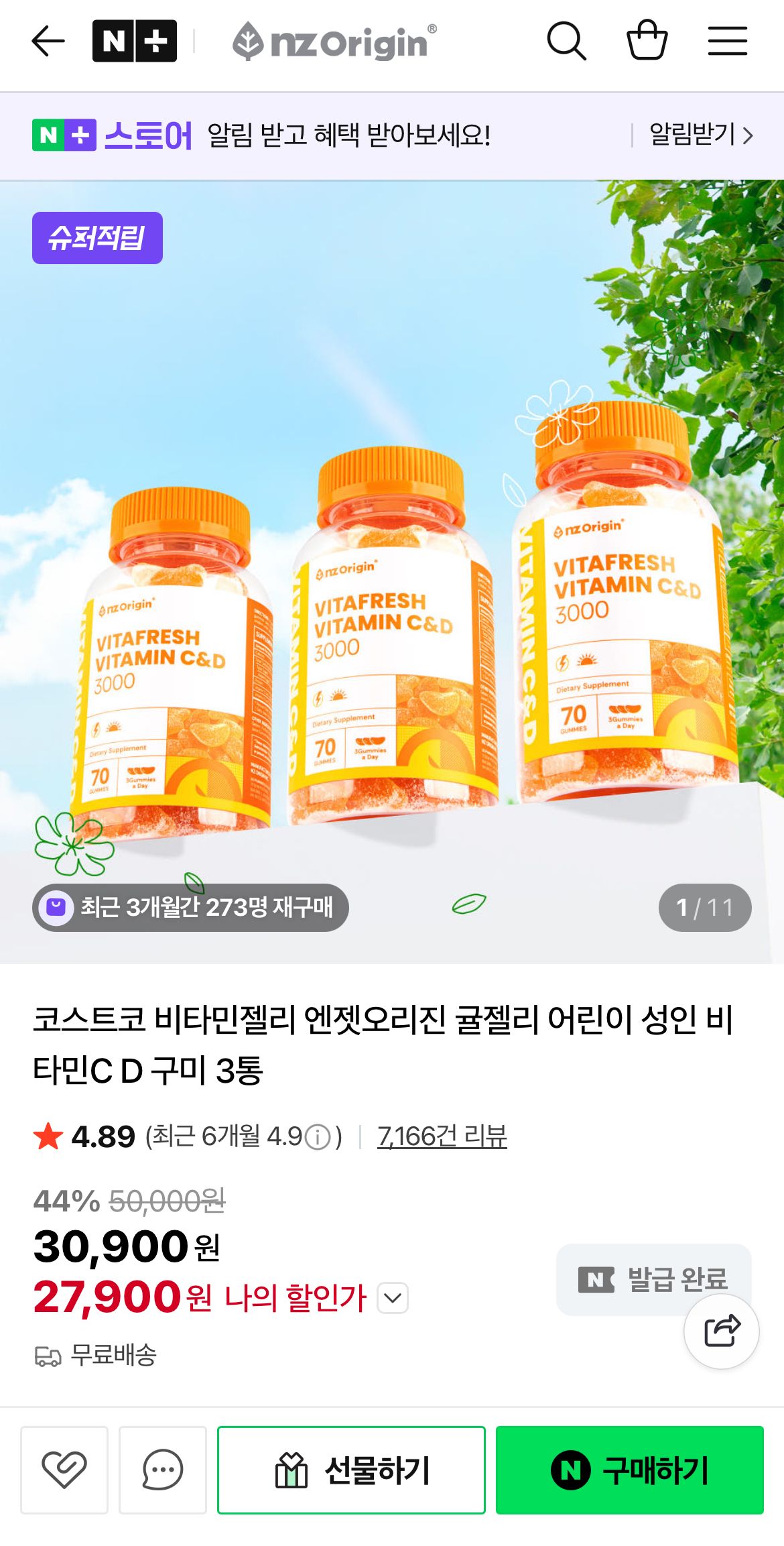784x1546 pixels.
Task: Open the hamburger menu
Action: pyautogui.click(x=727, y=42)
